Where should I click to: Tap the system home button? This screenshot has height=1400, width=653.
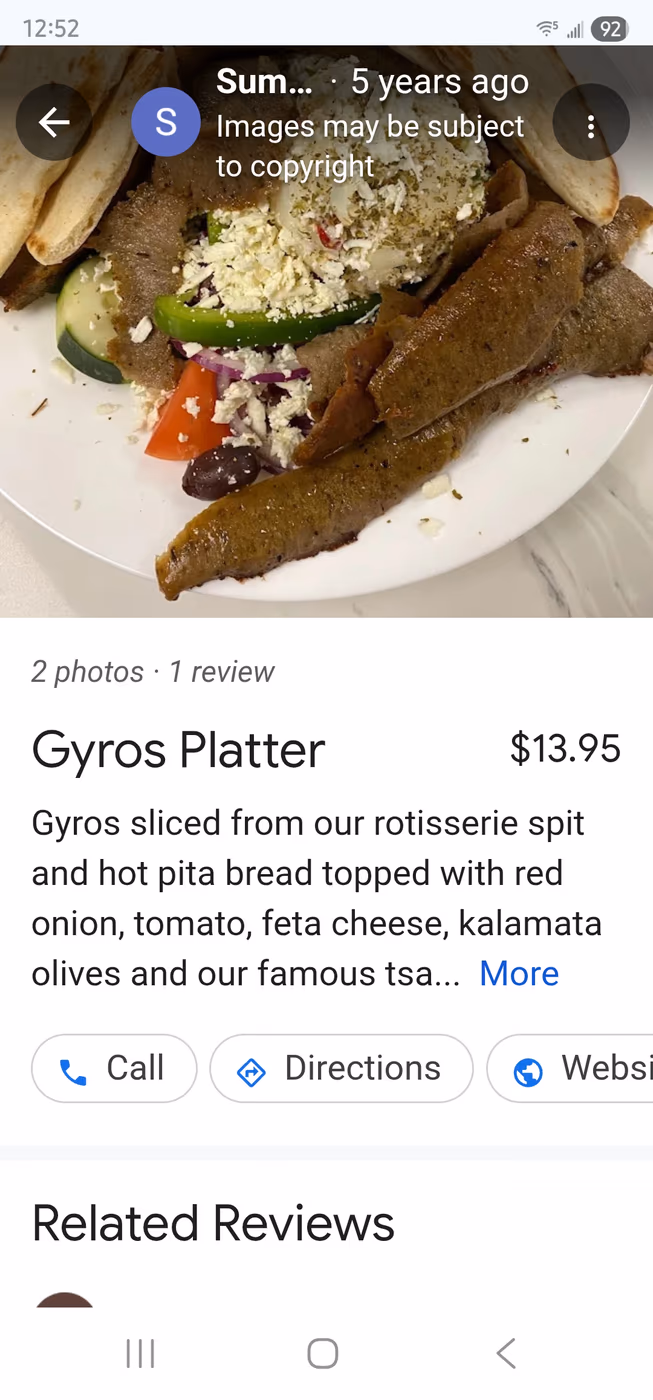pyautogui.click(x=322, y=1353)
